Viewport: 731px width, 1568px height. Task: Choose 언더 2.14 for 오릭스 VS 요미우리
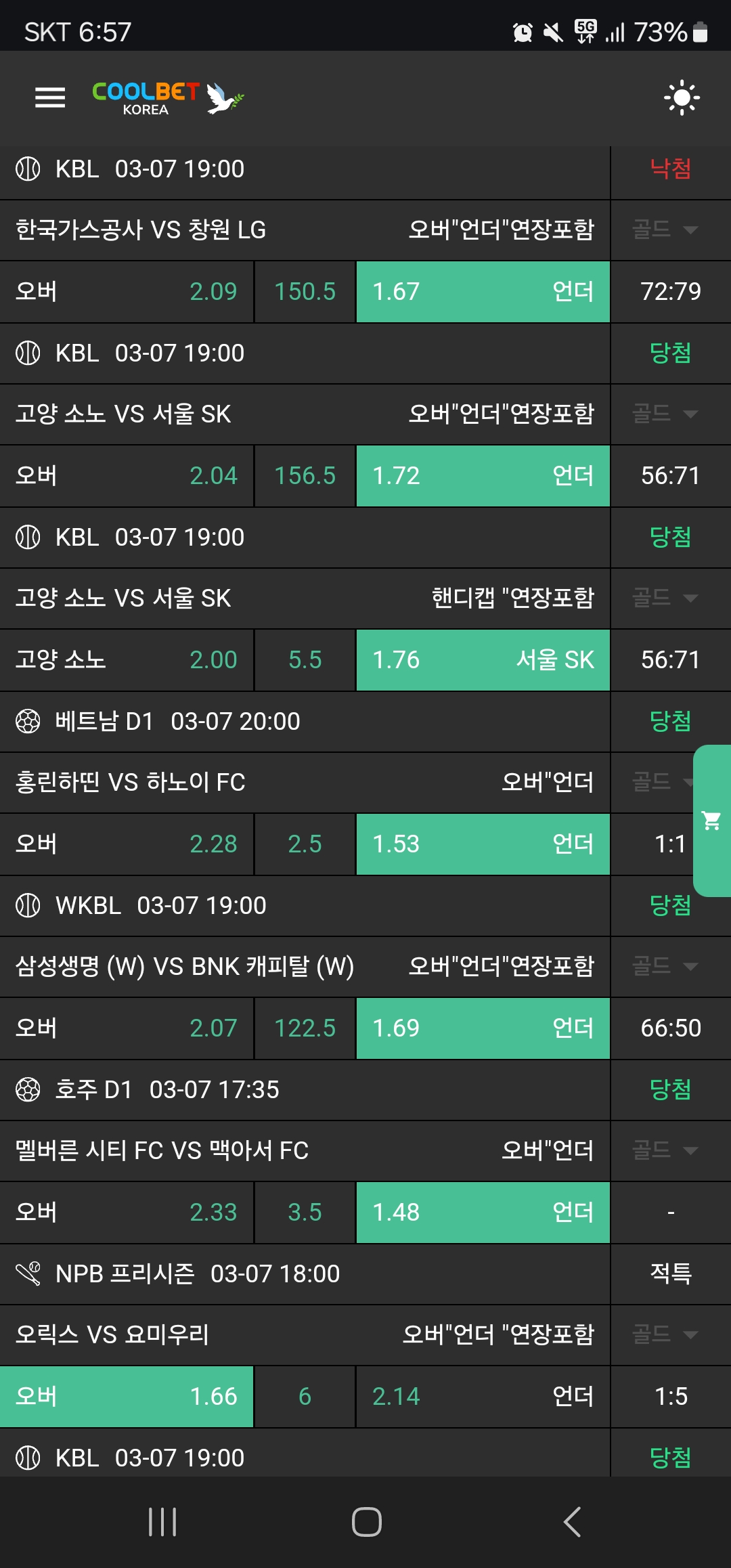(483, 1397)
